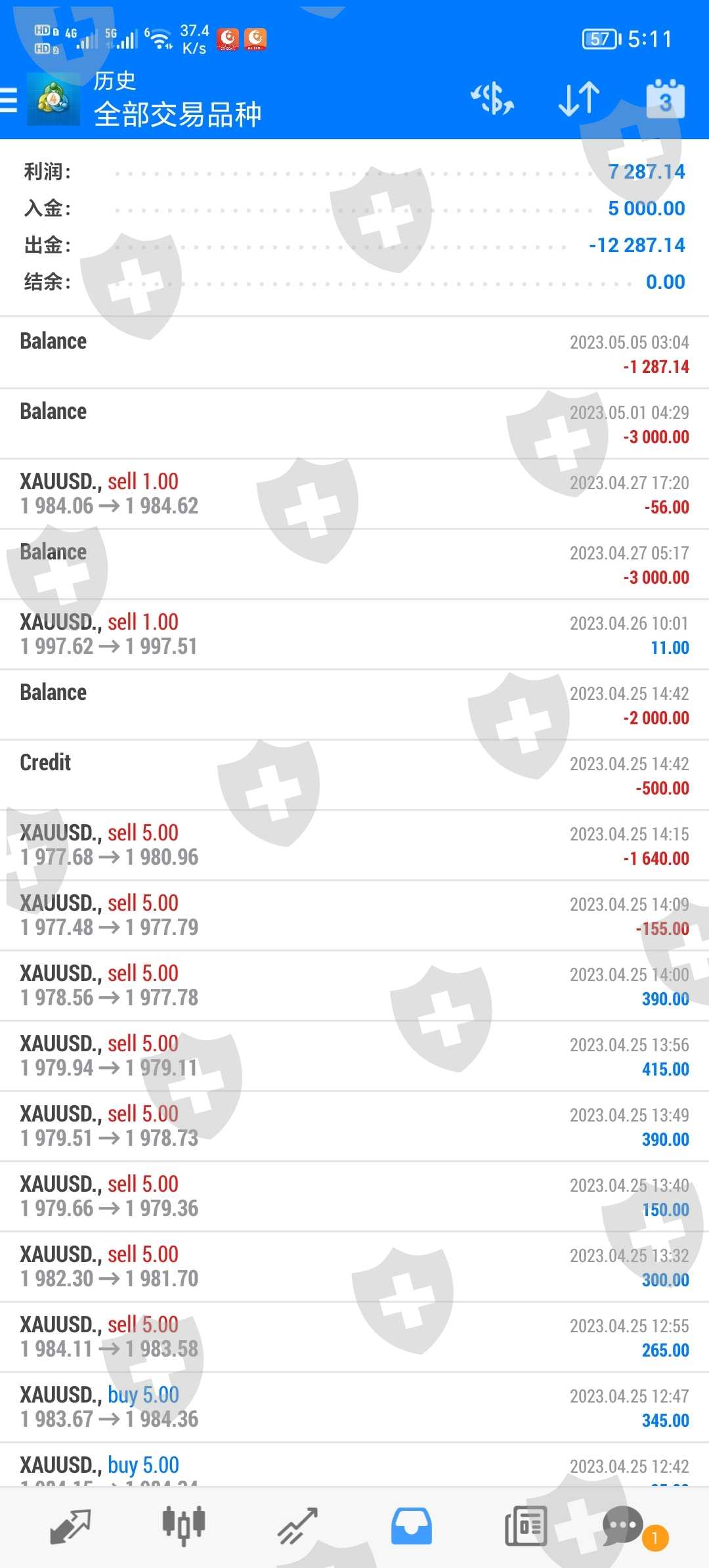The width and height of the screenshot is (709, 1568).
Task: Open the XAUUSD sell trade with 265.00 profit
Action: click(354, 1337)
